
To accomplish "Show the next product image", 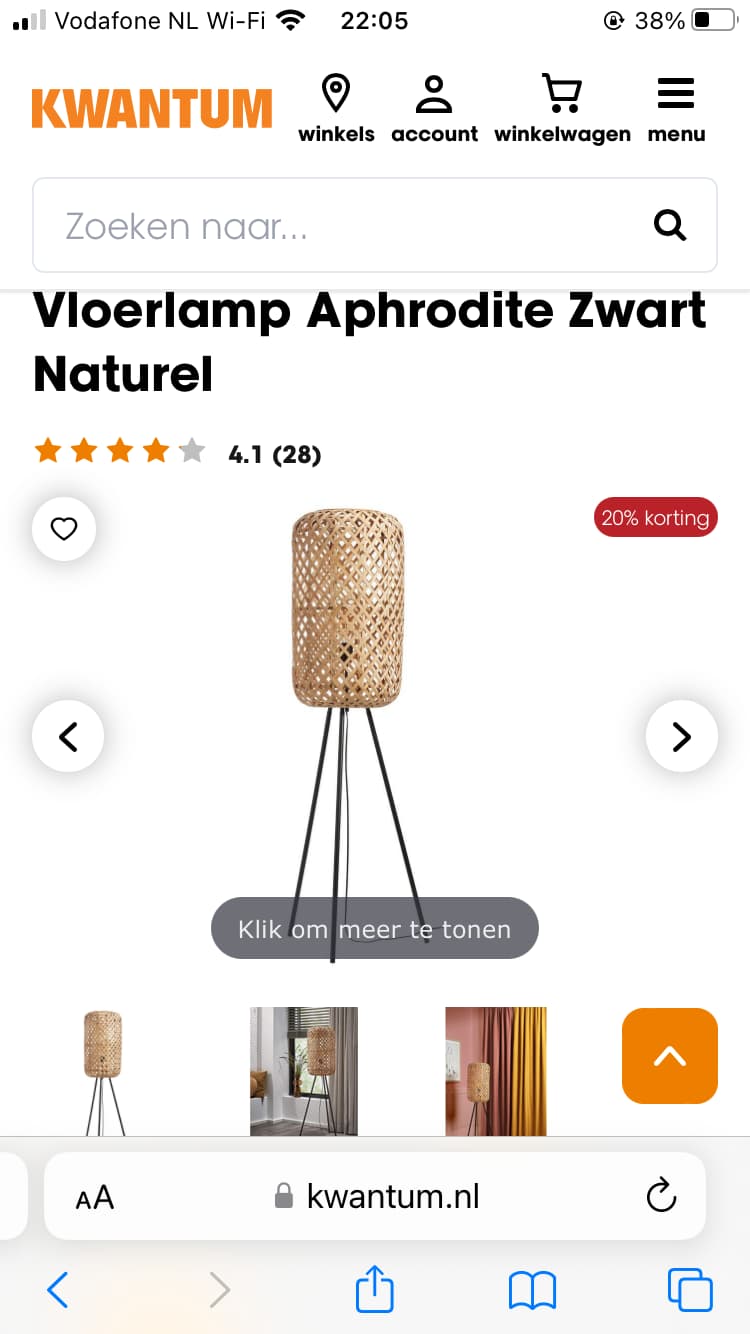I will 682,737.
